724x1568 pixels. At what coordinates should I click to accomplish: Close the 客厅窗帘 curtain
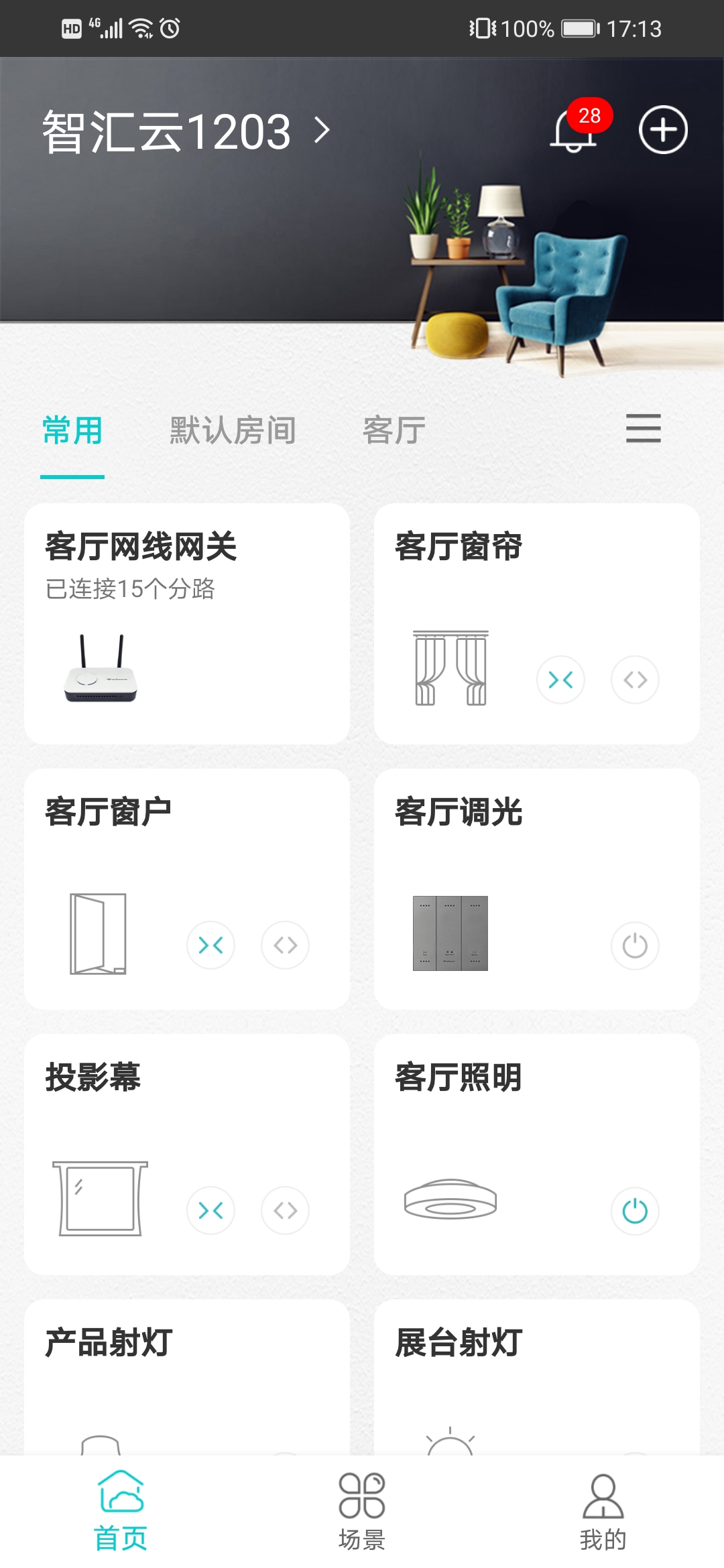(x=560, y=679)
